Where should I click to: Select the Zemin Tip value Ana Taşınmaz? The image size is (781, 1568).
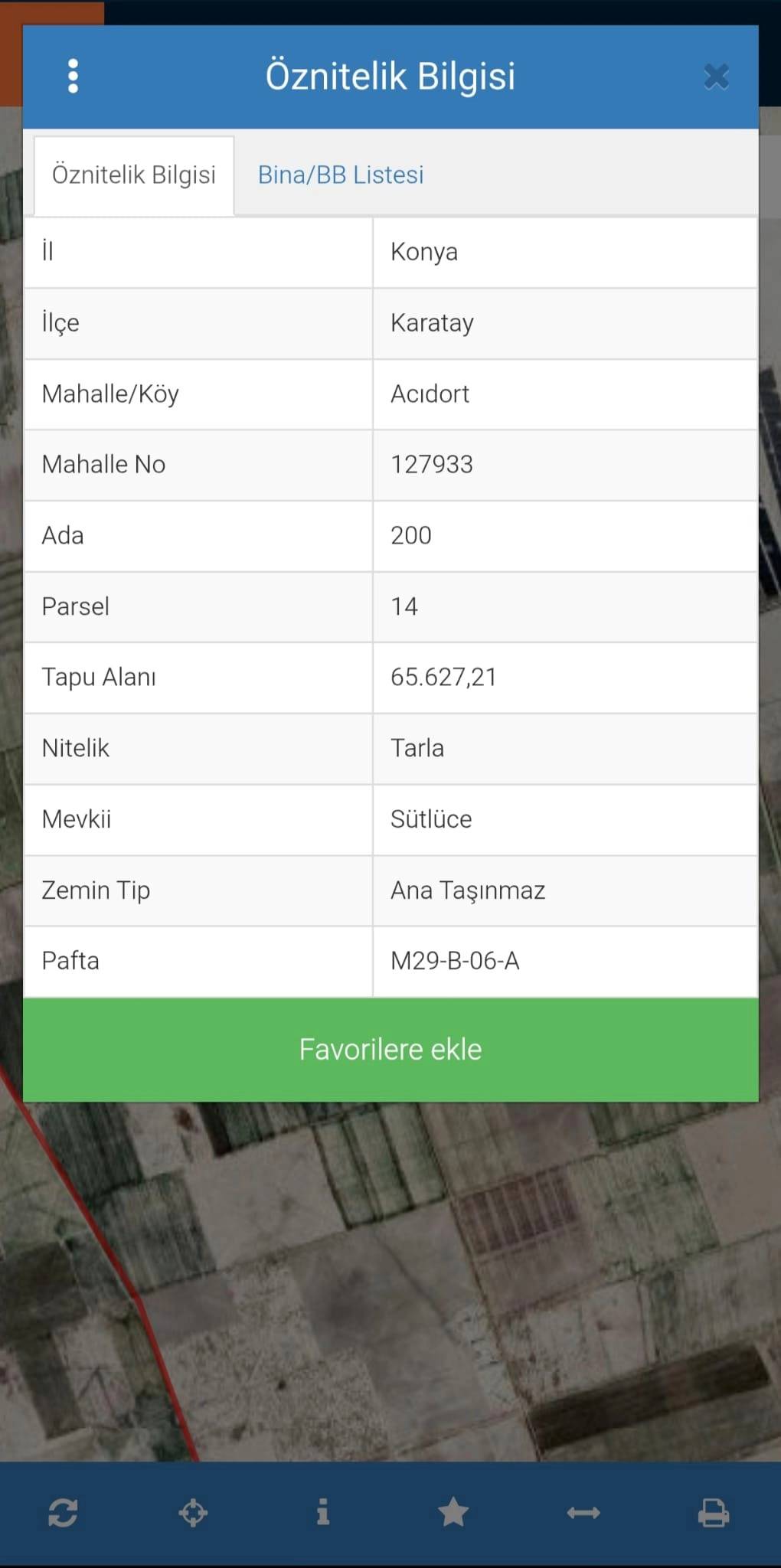pyautogui.click(x=468, y=890)
